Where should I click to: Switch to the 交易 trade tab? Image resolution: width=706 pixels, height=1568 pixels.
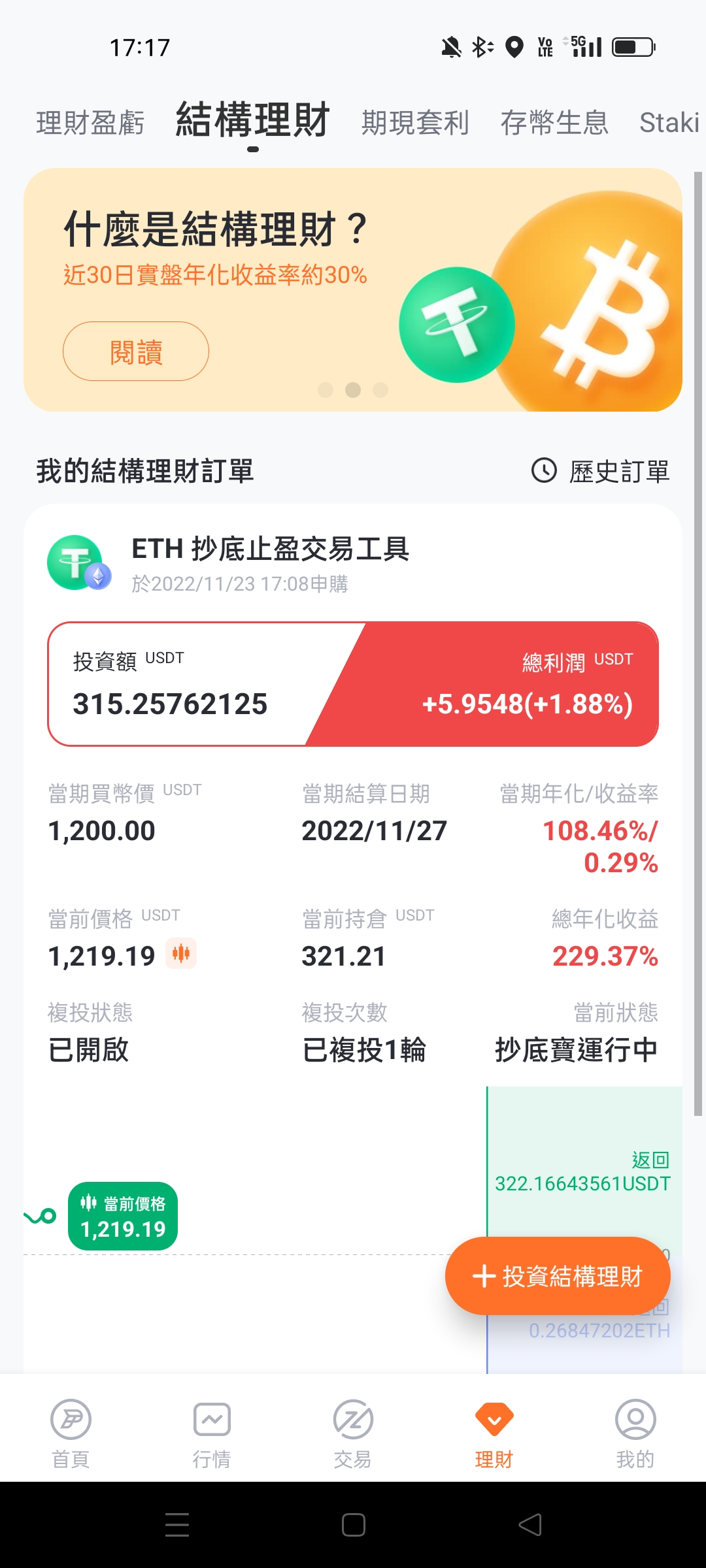[353, 1433]
